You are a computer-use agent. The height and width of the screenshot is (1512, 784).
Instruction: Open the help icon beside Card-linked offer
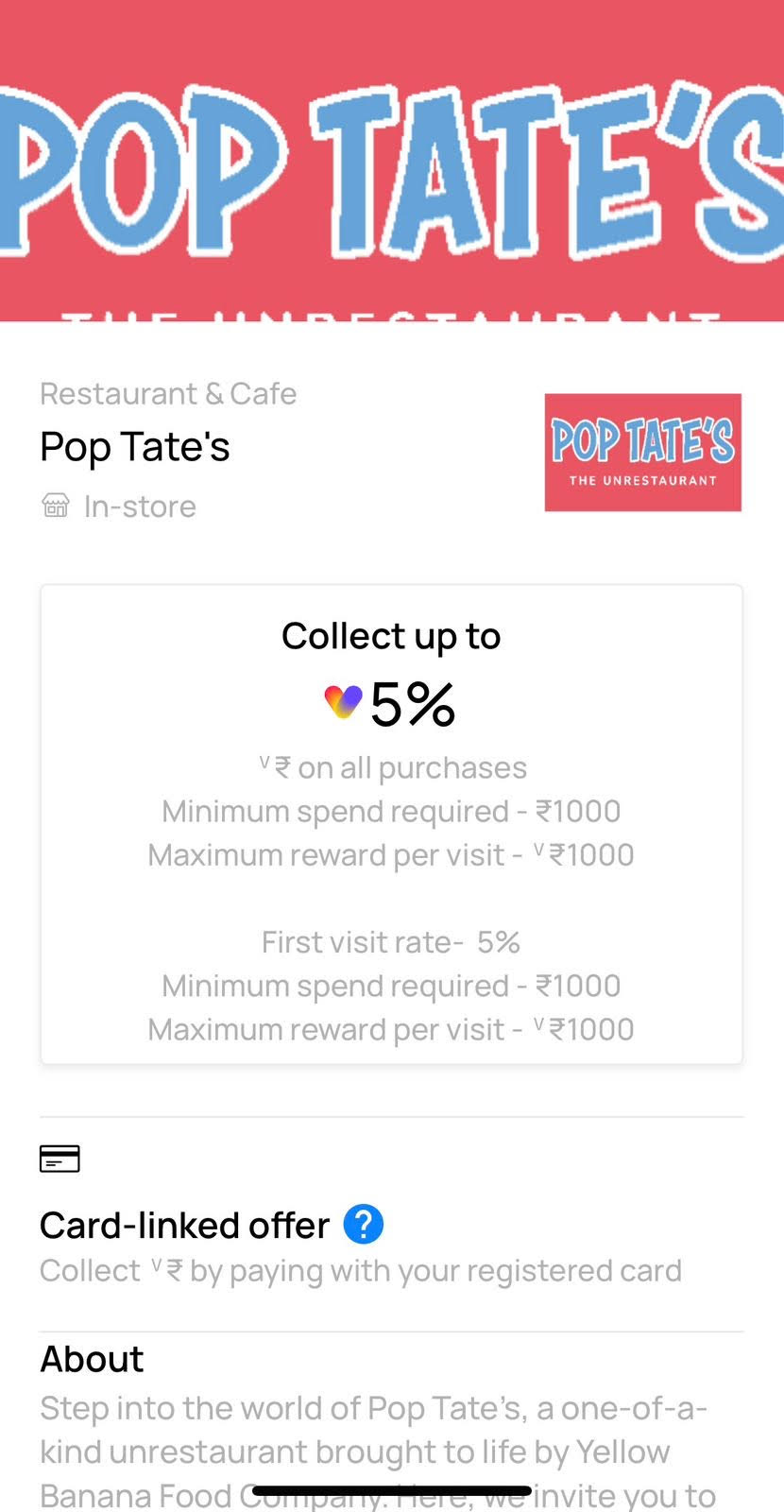(x=363, y=1225)
